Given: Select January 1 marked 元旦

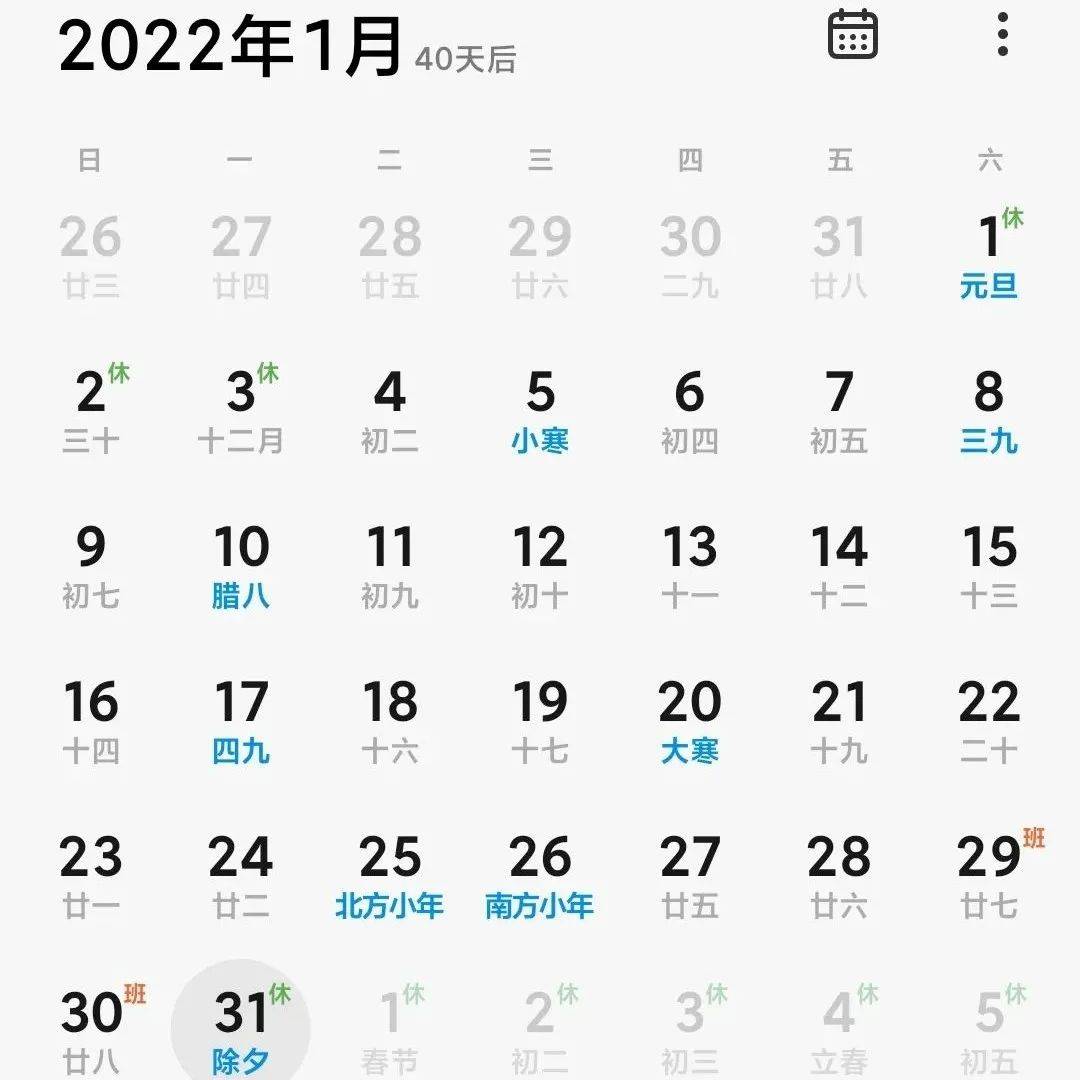Looking at the screenshot, I should (989, 255).
